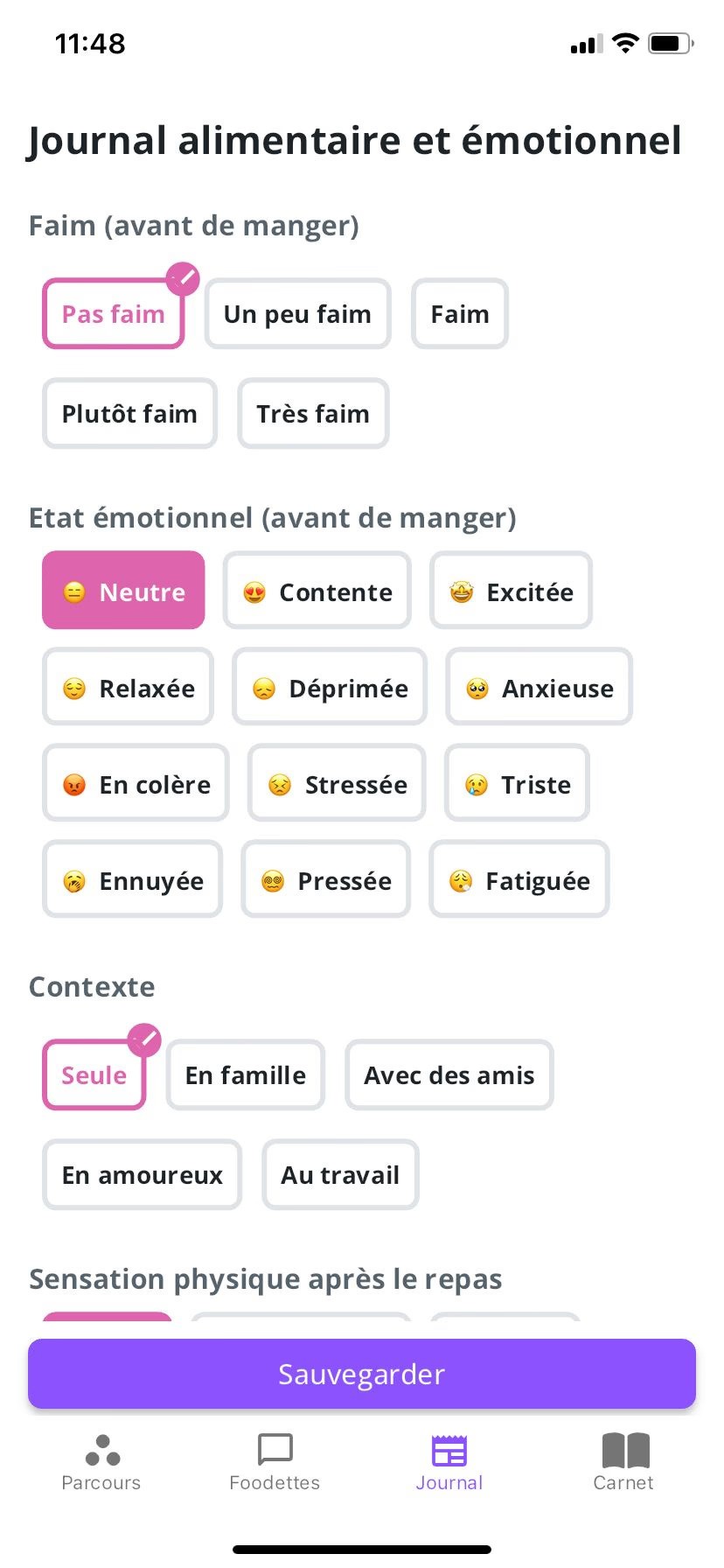
Task: Go to the Carnet tab
Action: pyautogui.click(x=623, y=1462)
